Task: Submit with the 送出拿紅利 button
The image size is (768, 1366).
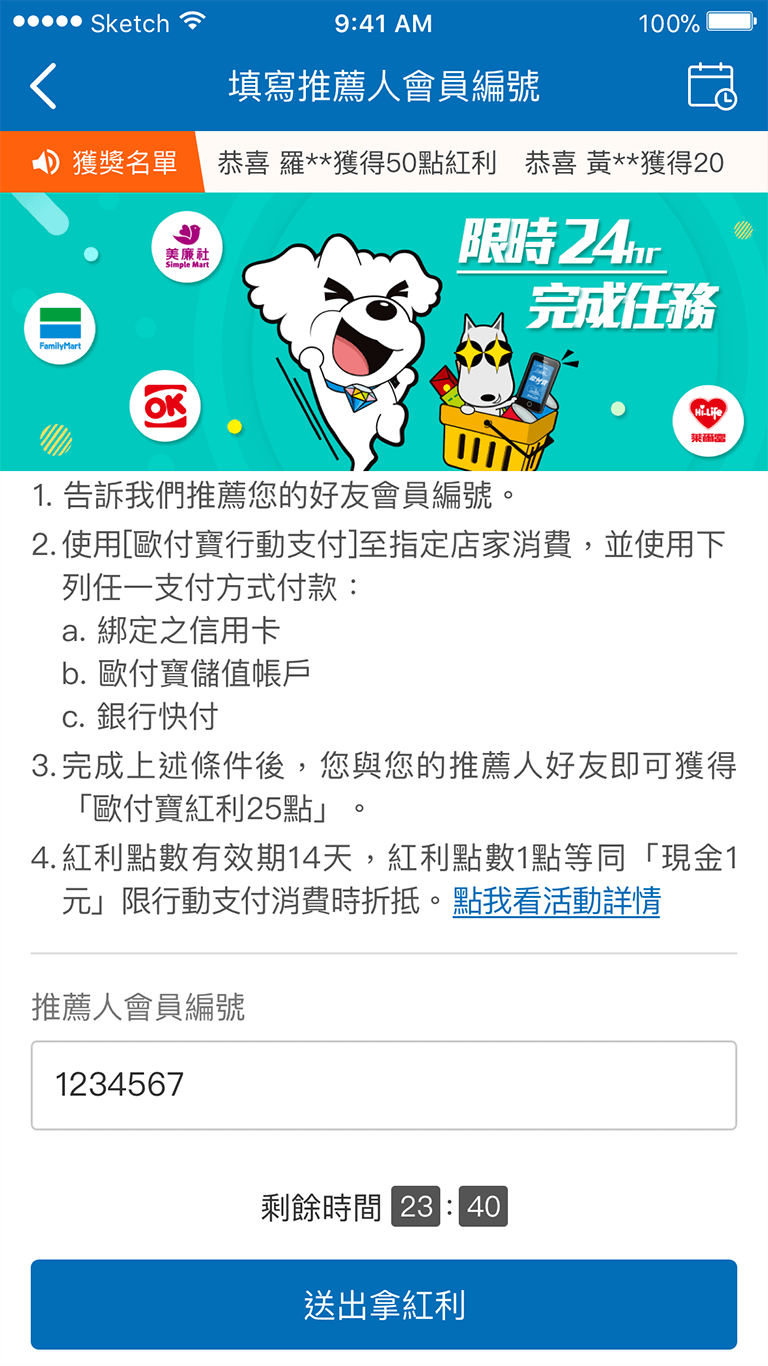Action: click(x=384, y=1304)
